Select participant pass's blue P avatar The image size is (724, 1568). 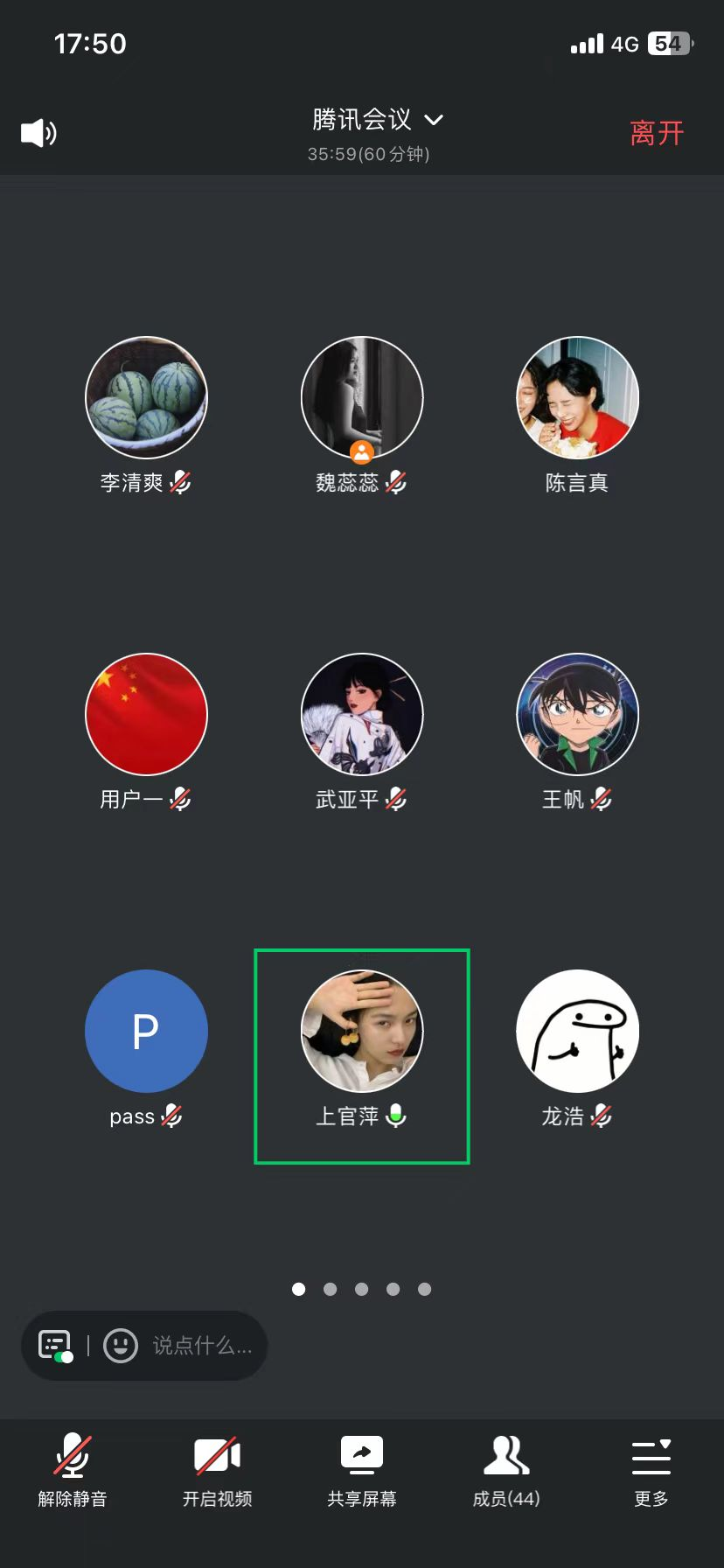(146, 1031)
